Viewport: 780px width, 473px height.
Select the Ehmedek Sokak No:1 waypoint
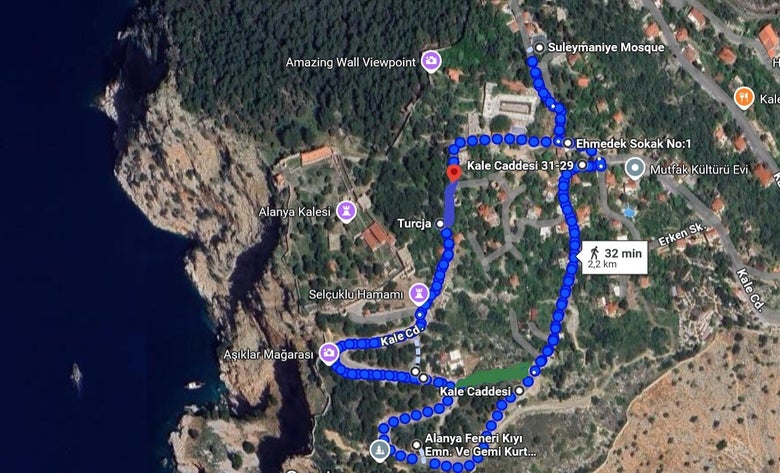[x=567, y=143]
